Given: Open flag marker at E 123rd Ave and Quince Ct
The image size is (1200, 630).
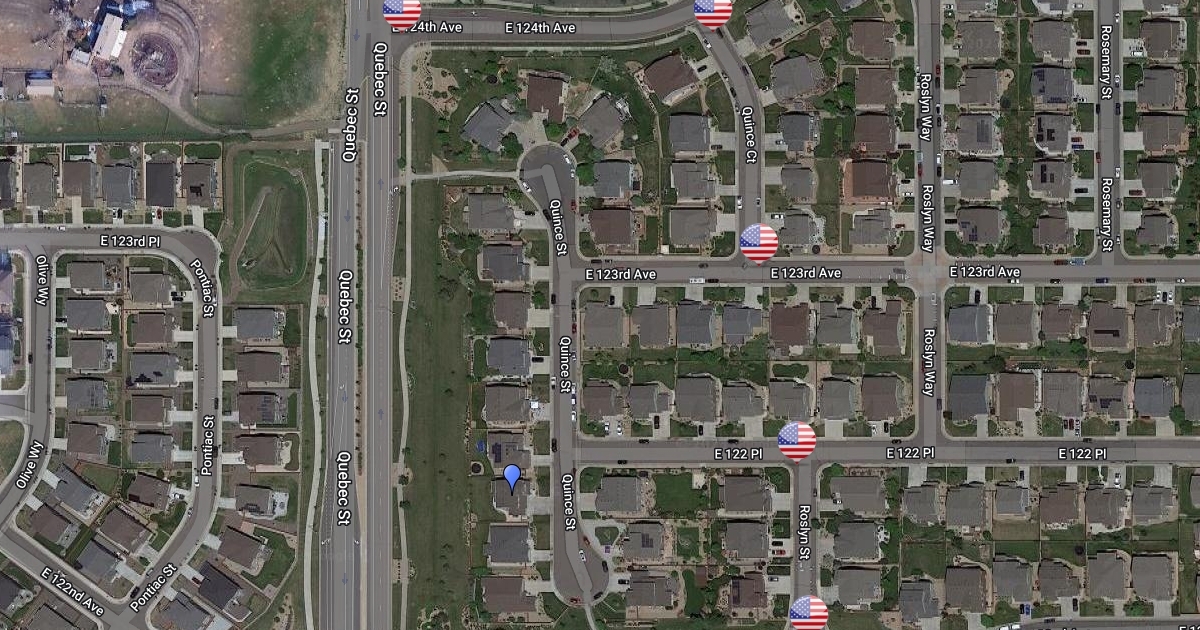Looking at the screenshot, I should [x=759, y=243].
